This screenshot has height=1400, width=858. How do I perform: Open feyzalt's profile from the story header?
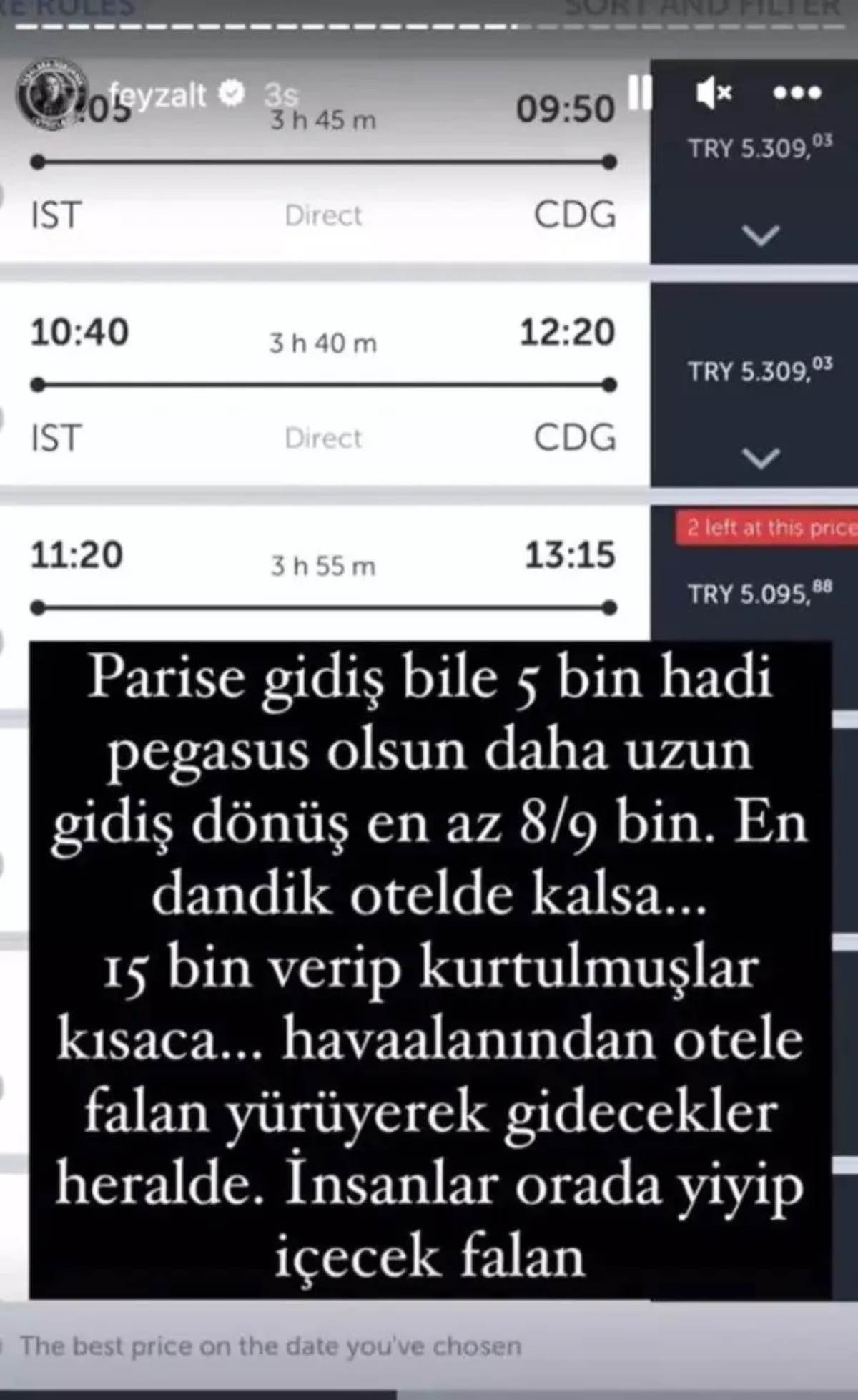156,95
